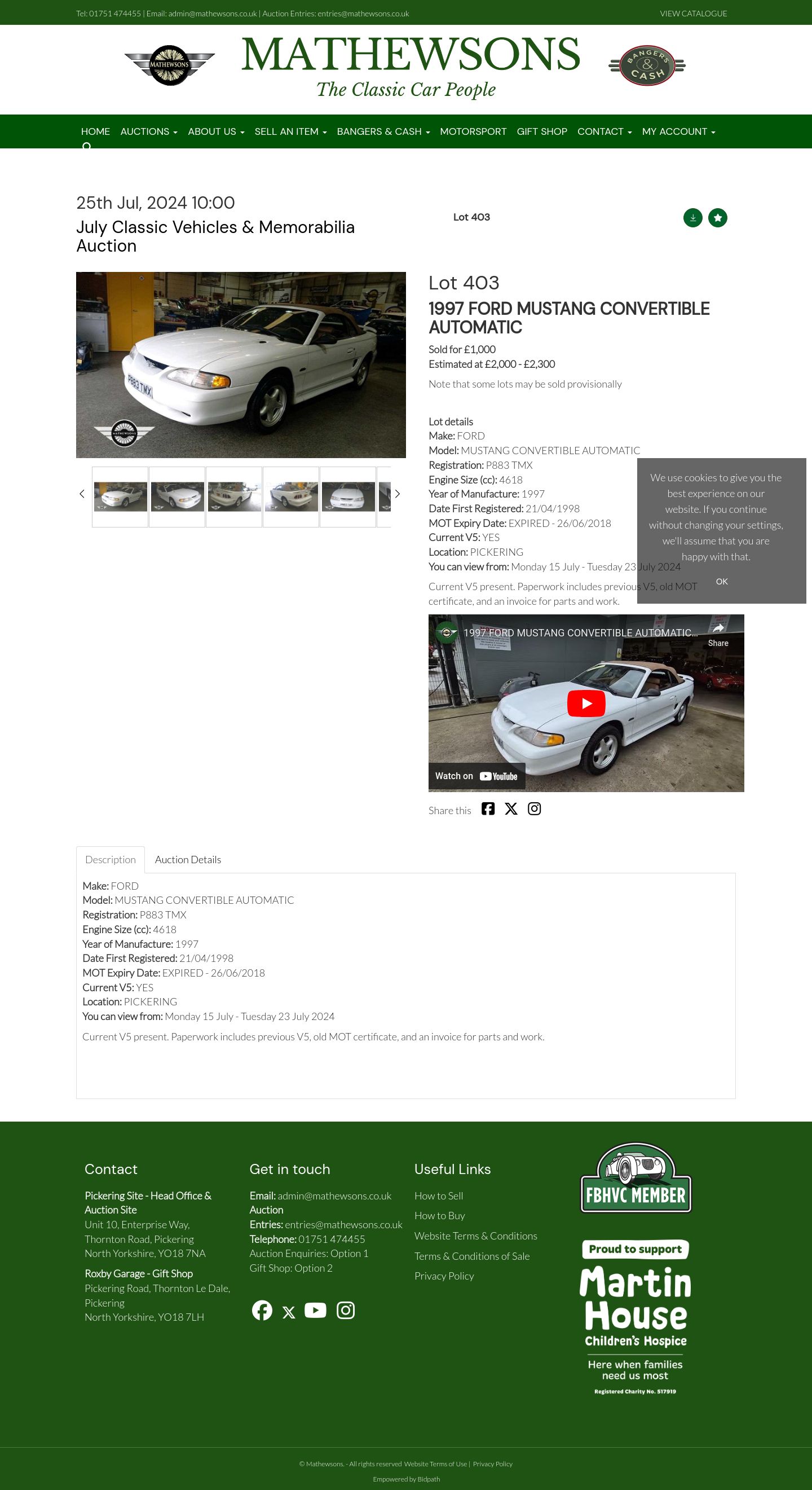Image resolution: width=812 pixels, height=1490 pixels.
Task: Expand the Auctions dropdown menu
Action: click(148, 131)
